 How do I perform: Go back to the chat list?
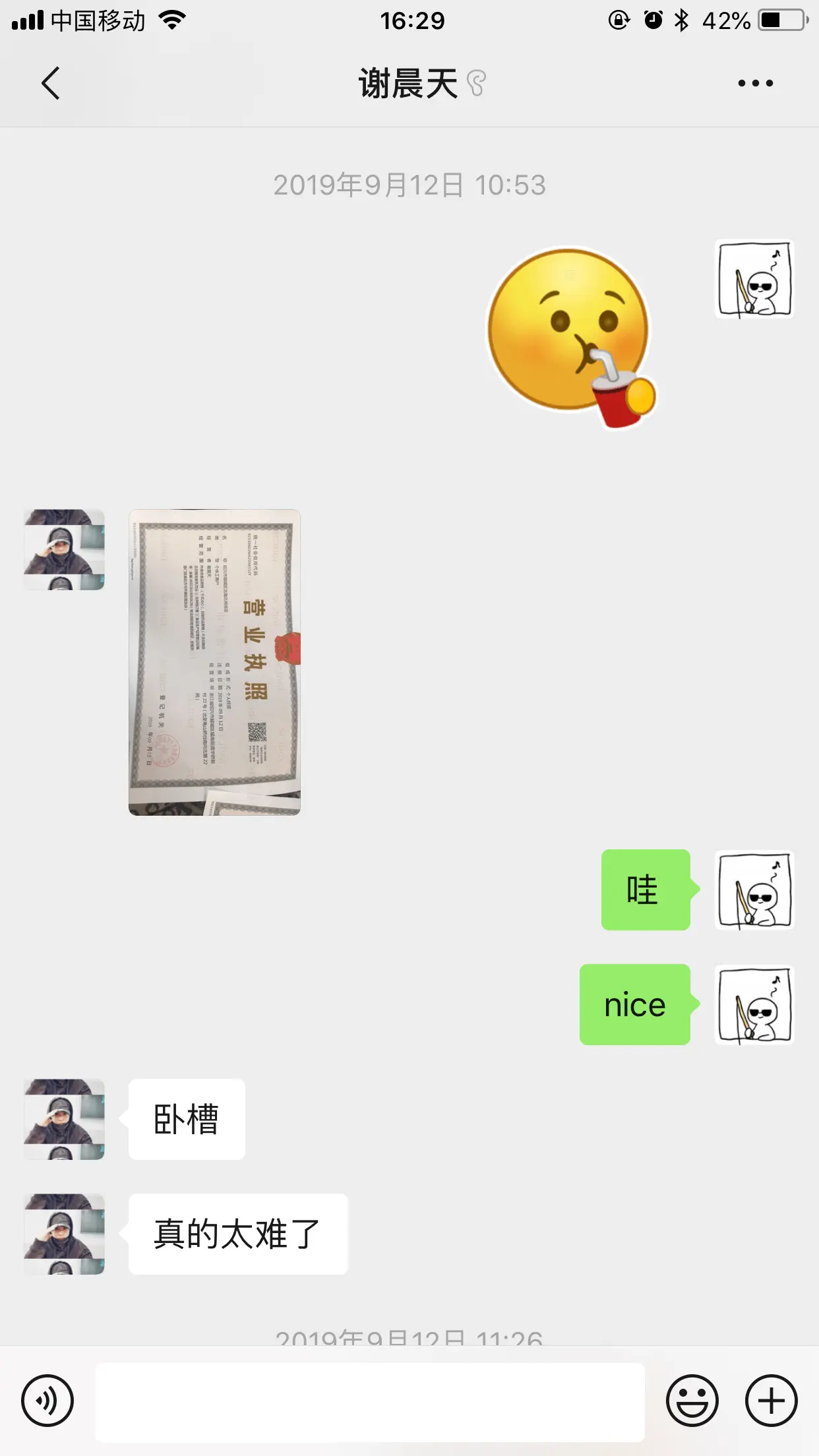point(50,83)
